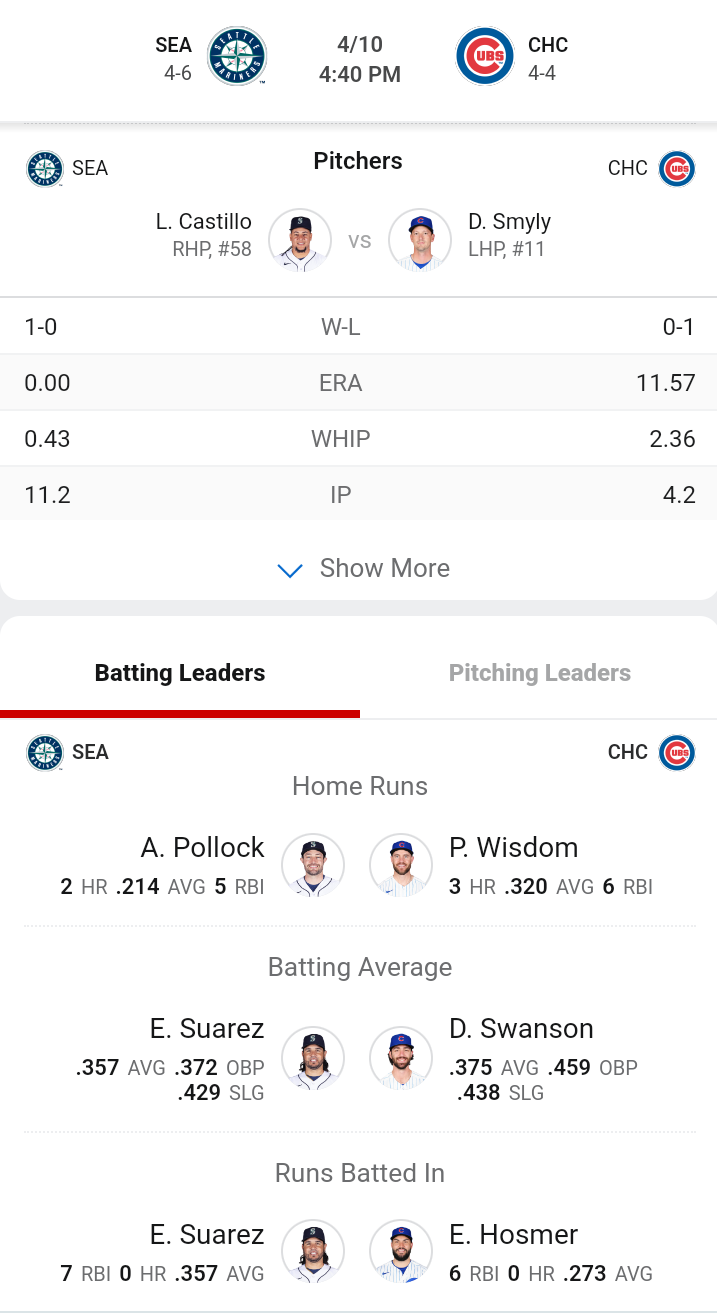Open the Chicago Cubs team page in header
717x1313 pixels.
tap(485, 57)
